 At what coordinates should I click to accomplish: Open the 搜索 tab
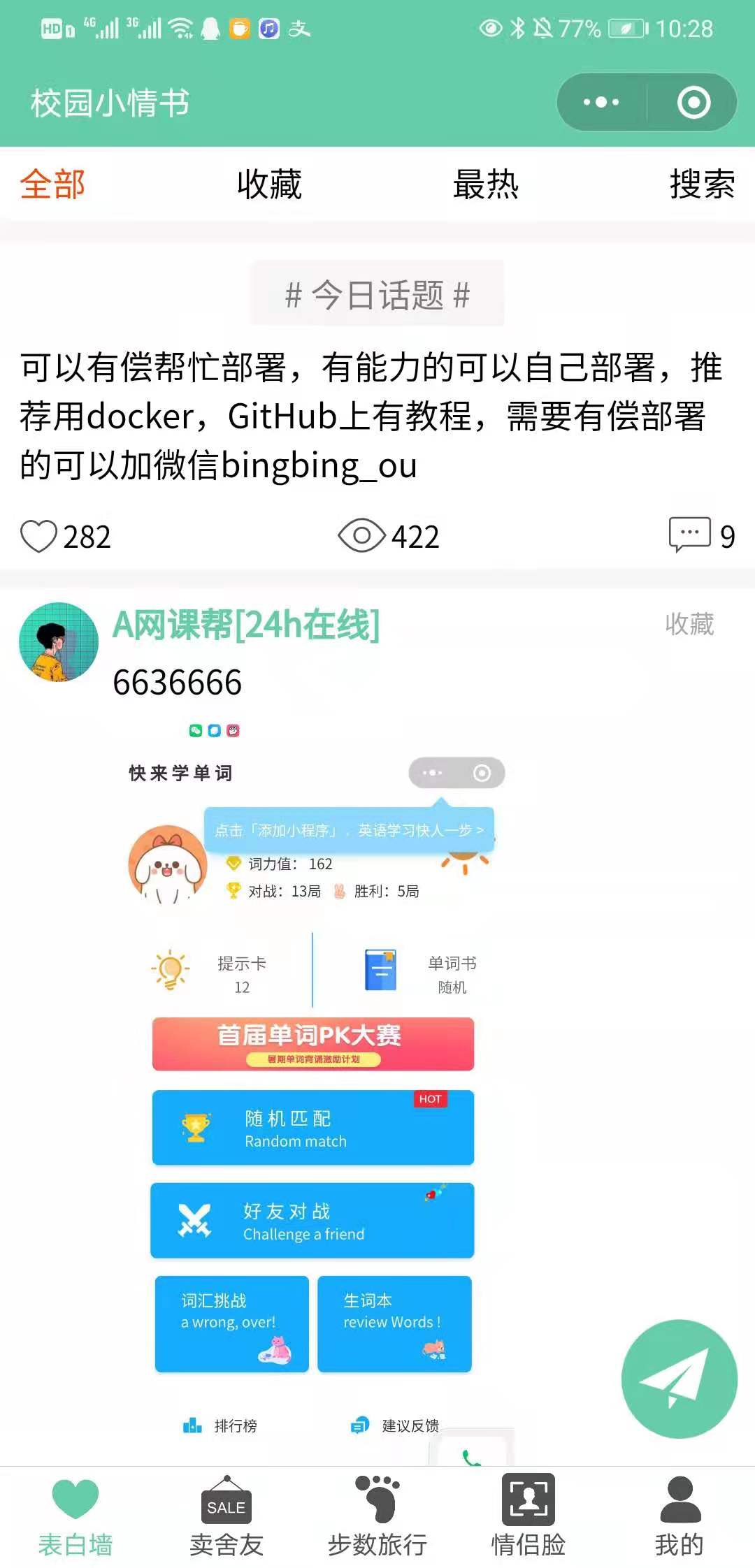click(701, 184)
